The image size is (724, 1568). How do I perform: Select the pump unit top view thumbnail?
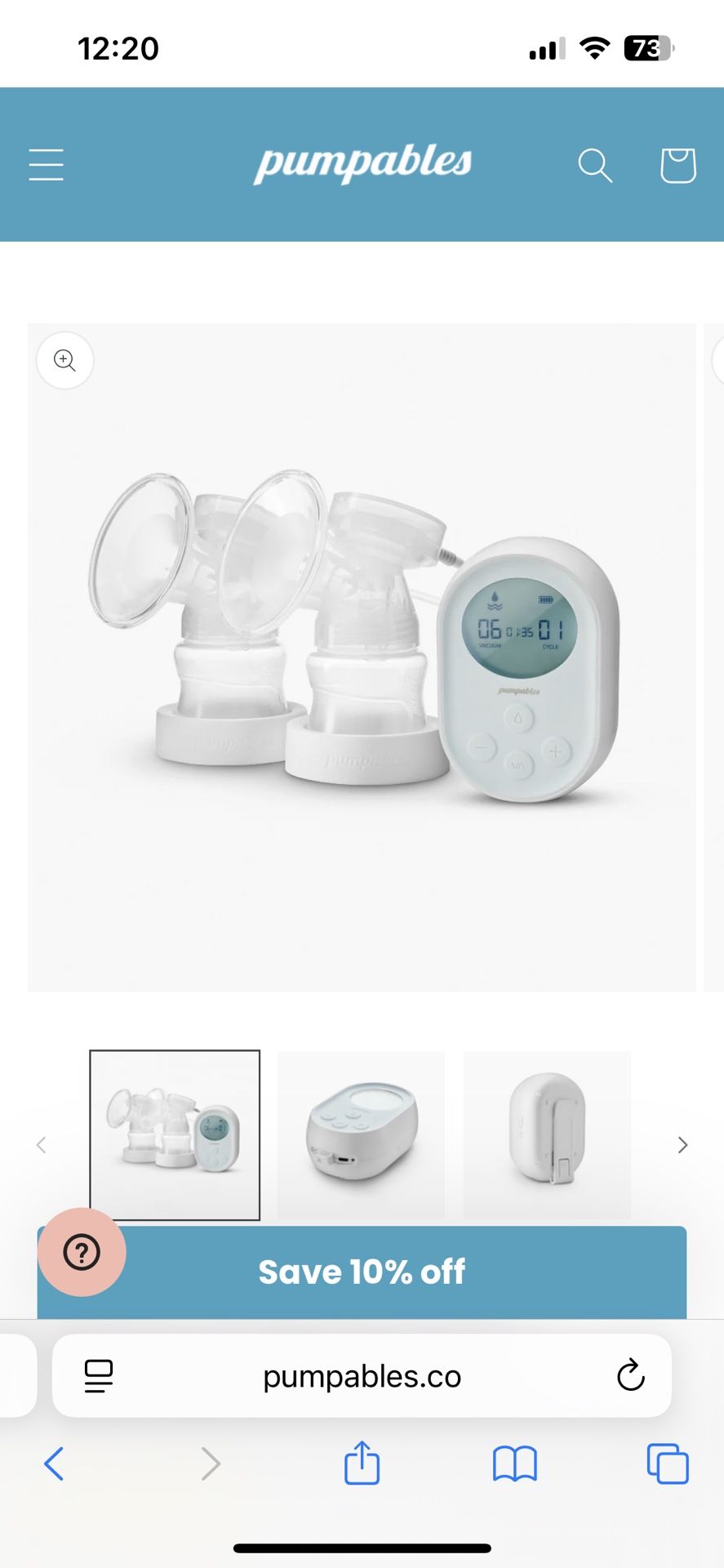point(361,1134)
